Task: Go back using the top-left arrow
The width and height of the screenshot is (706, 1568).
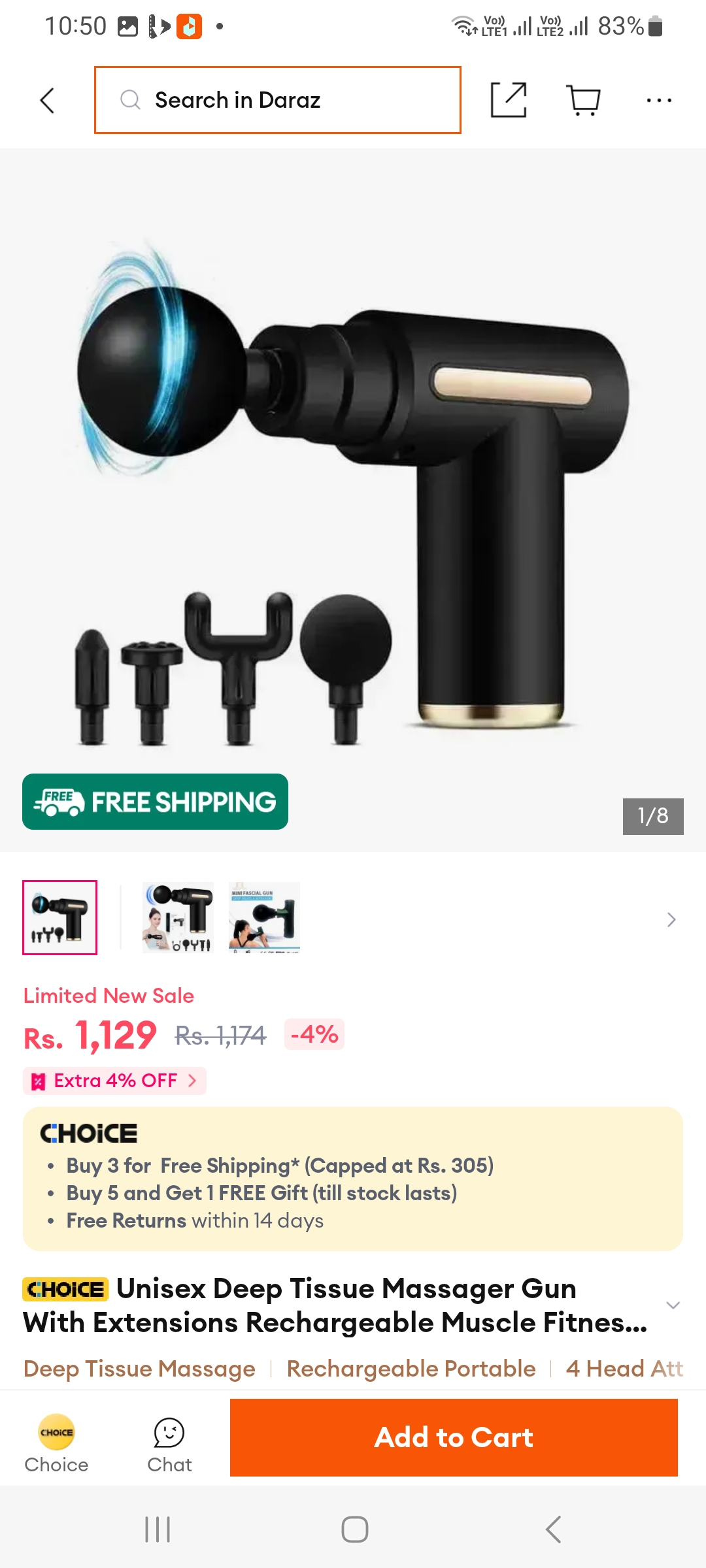Action: (x=47, y=101)
